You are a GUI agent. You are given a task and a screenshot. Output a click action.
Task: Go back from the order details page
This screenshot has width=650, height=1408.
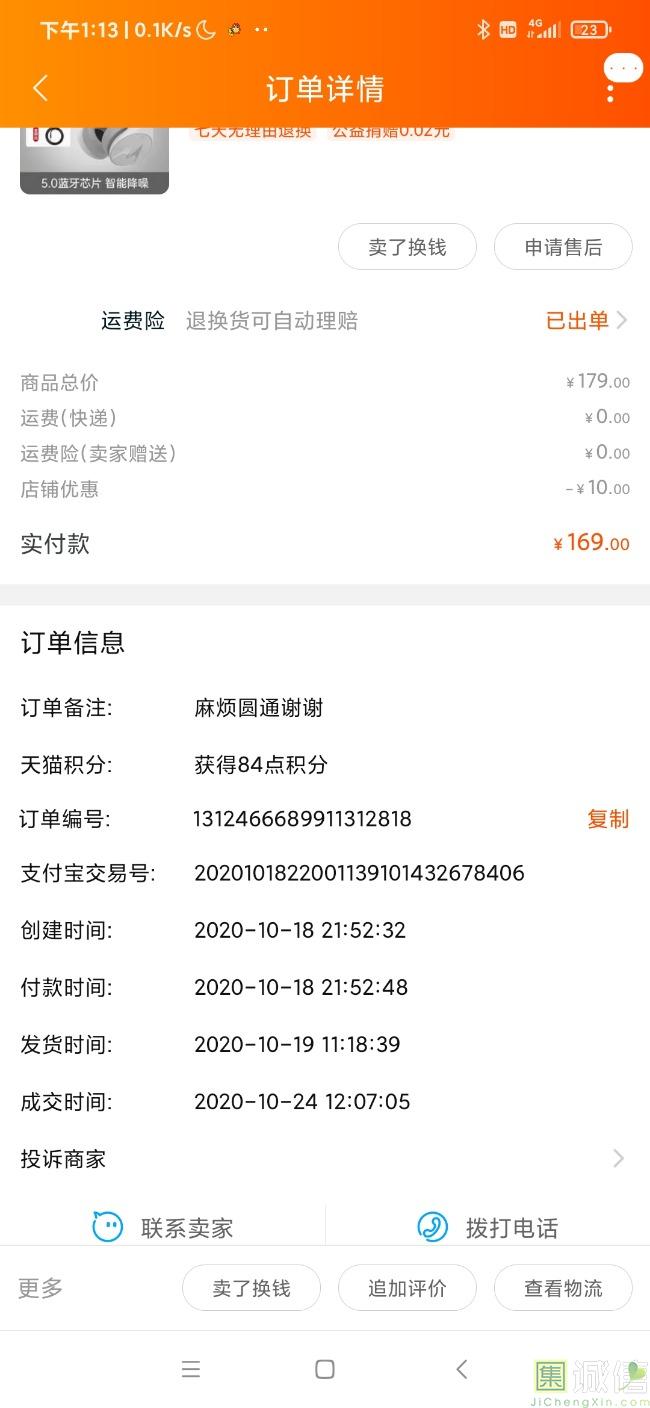40,89
